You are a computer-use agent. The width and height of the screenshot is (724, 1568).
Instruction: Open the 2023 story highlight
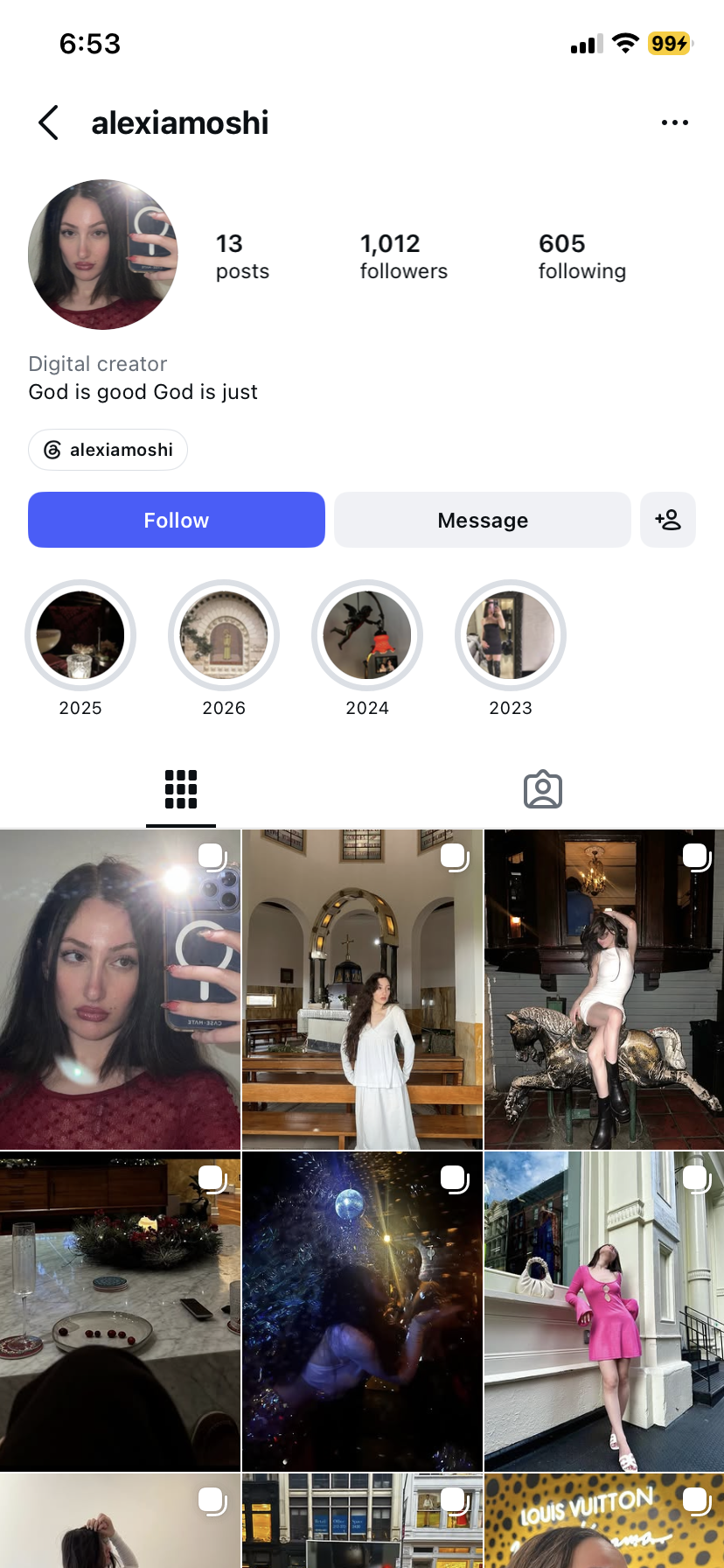tap(511, 635)
